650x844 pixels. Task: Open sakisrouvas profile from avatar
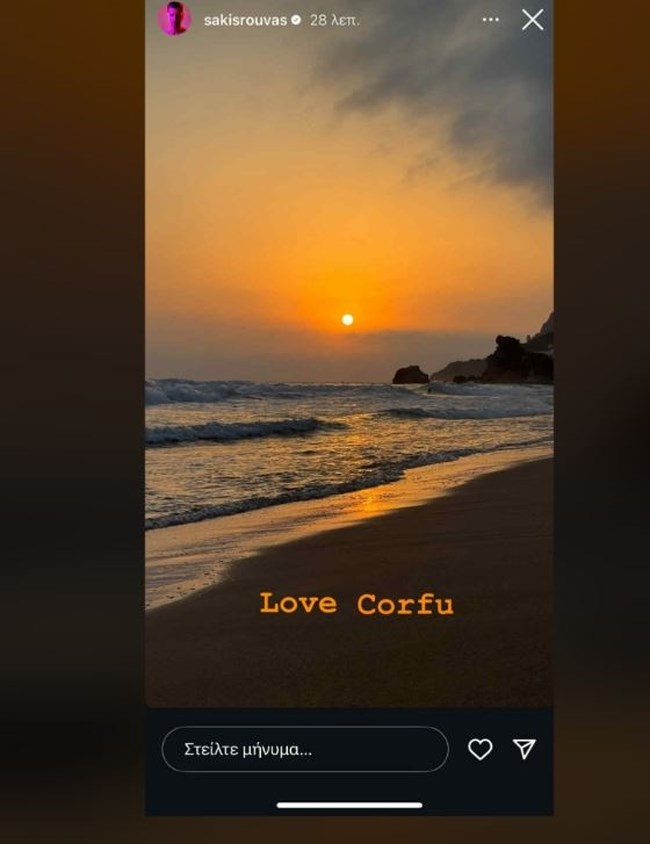tap(174, 18)
